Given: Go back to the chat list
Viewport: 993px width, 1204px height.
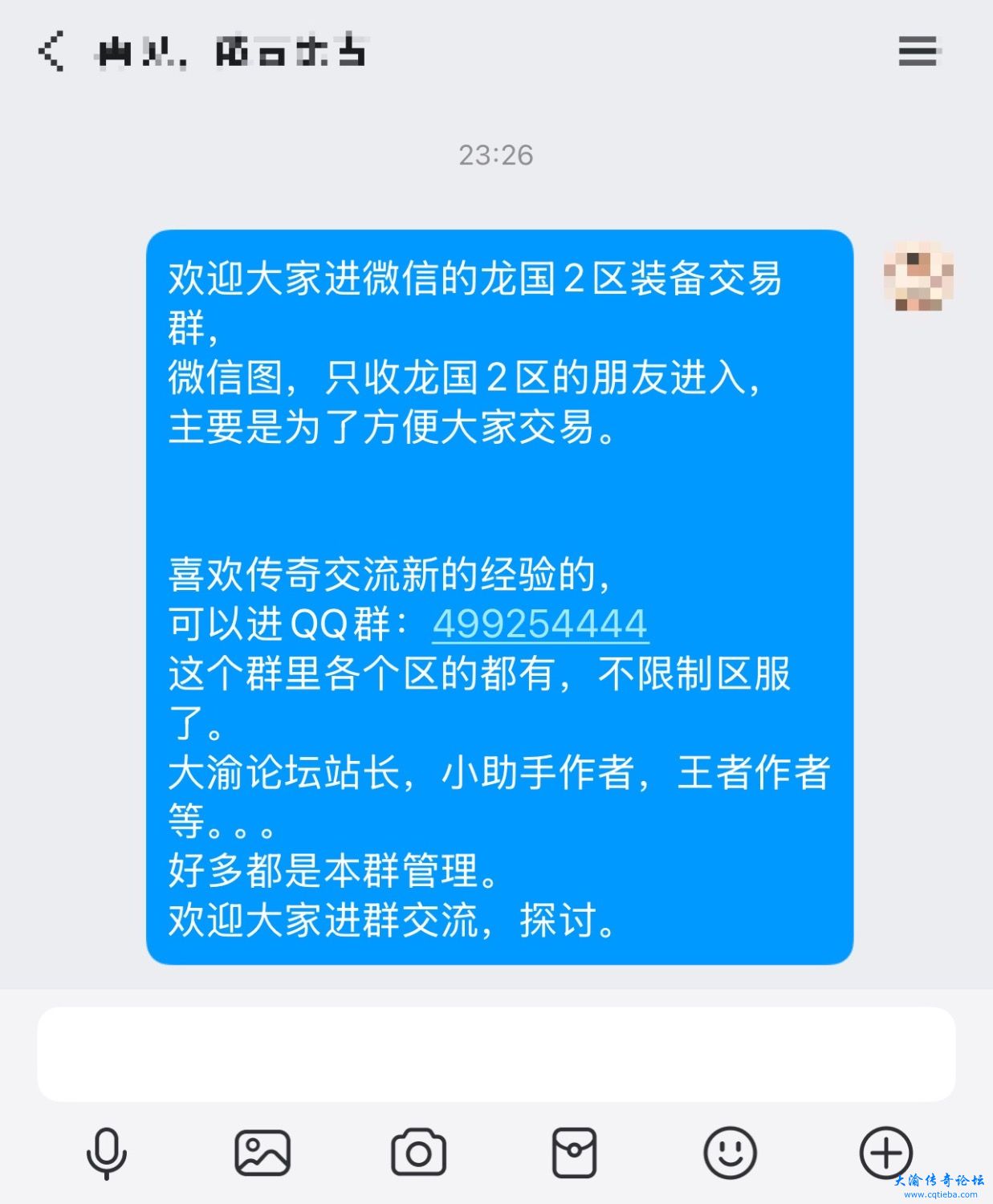Looking at the screenshot, I should pyautogui.click(x=51, y=51).
